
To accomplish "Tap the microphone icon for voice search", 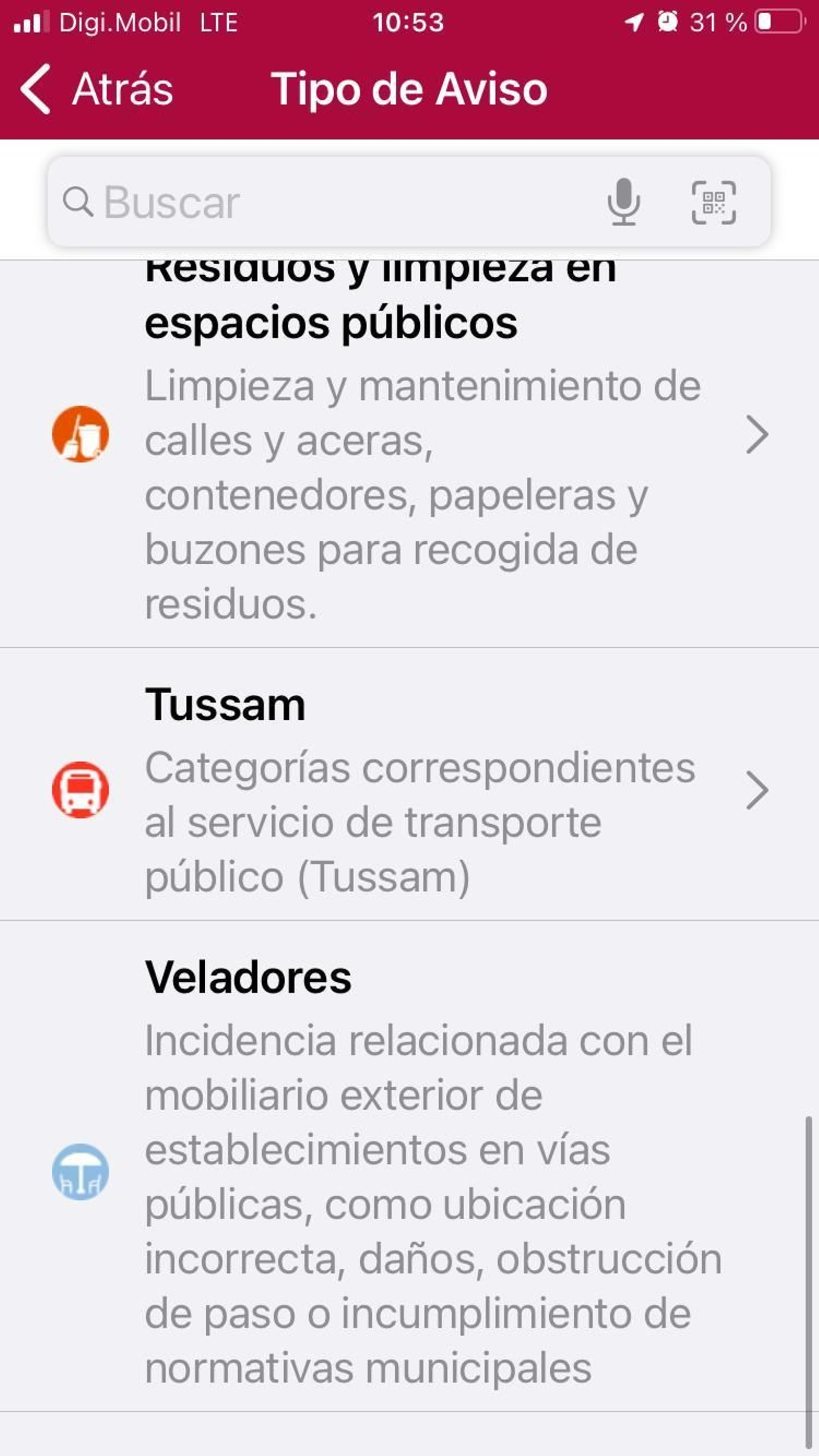I will click(624, 203).
